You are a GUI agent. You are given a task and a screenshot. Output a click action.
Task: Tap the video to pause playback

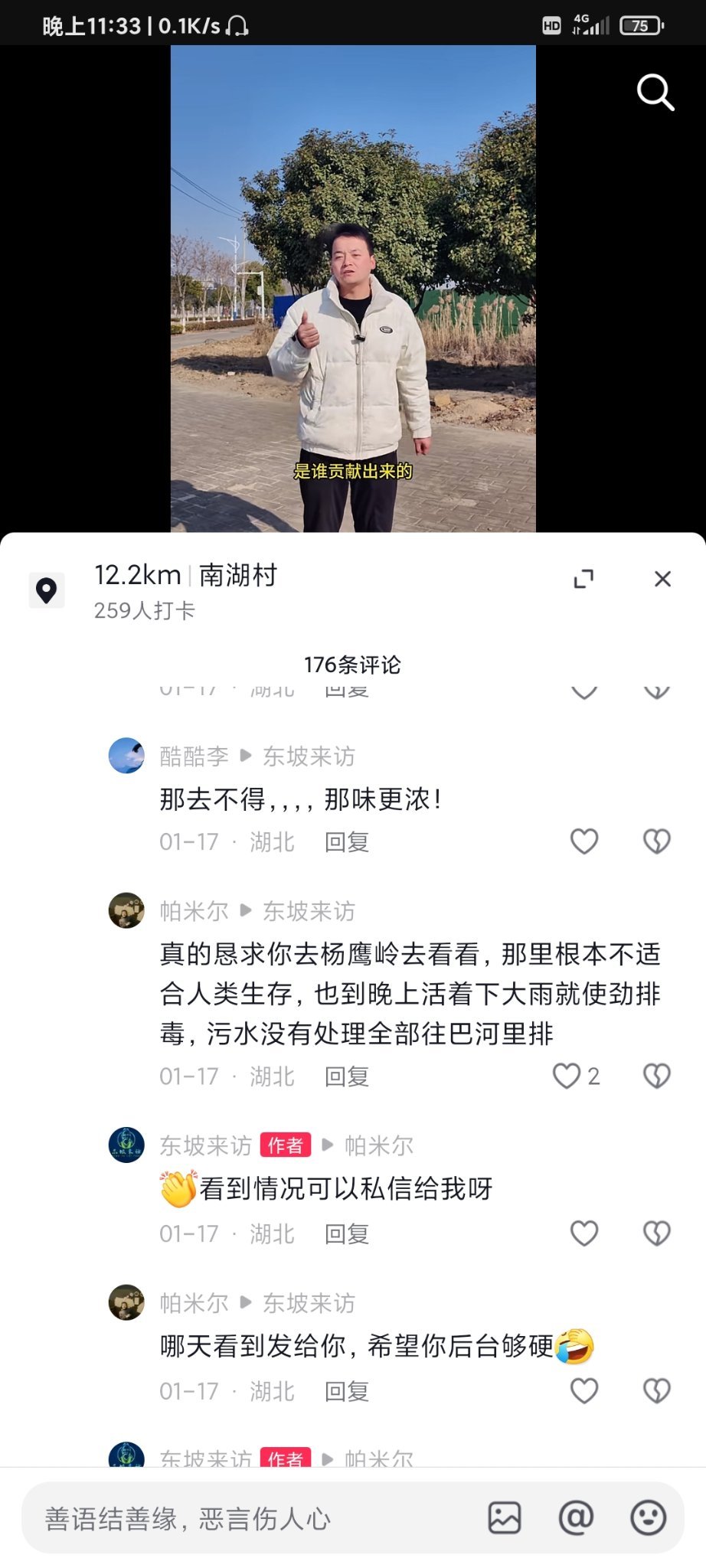click(352, 291)
